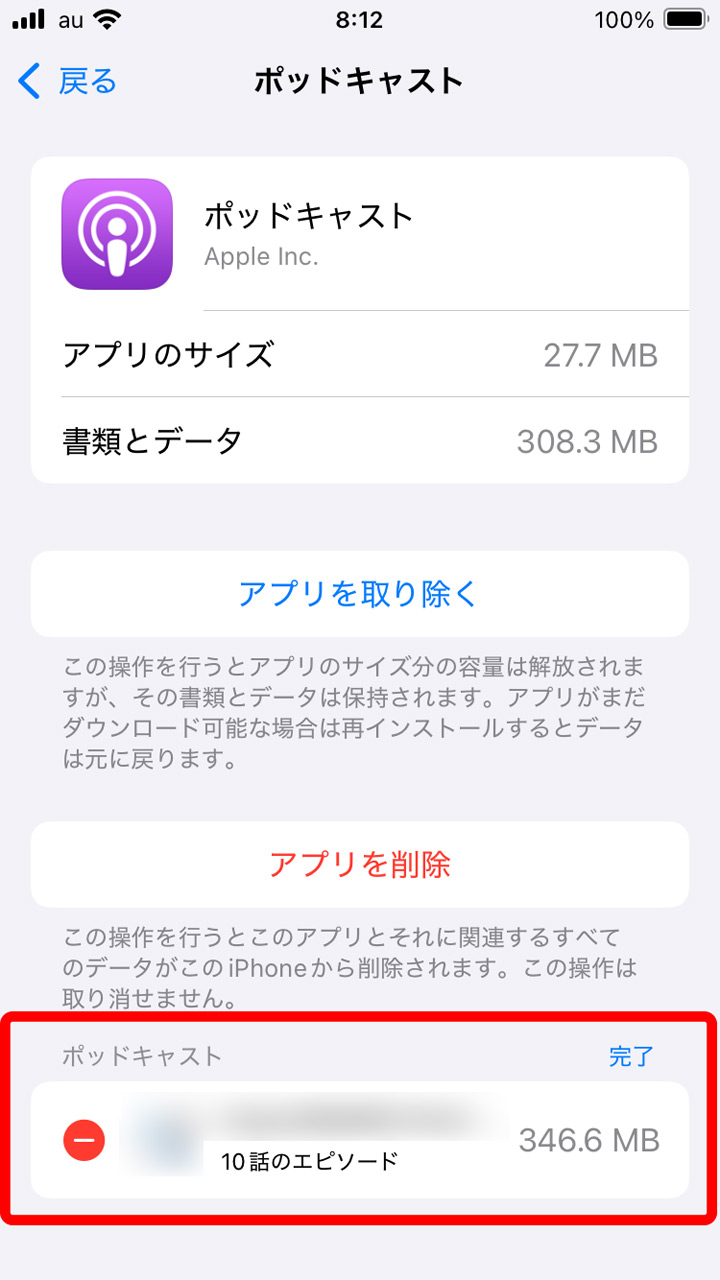This screenshot has width=720, height=1280.
Task: Tap the purple Podcasts app icon
Action: click(118, 232)
